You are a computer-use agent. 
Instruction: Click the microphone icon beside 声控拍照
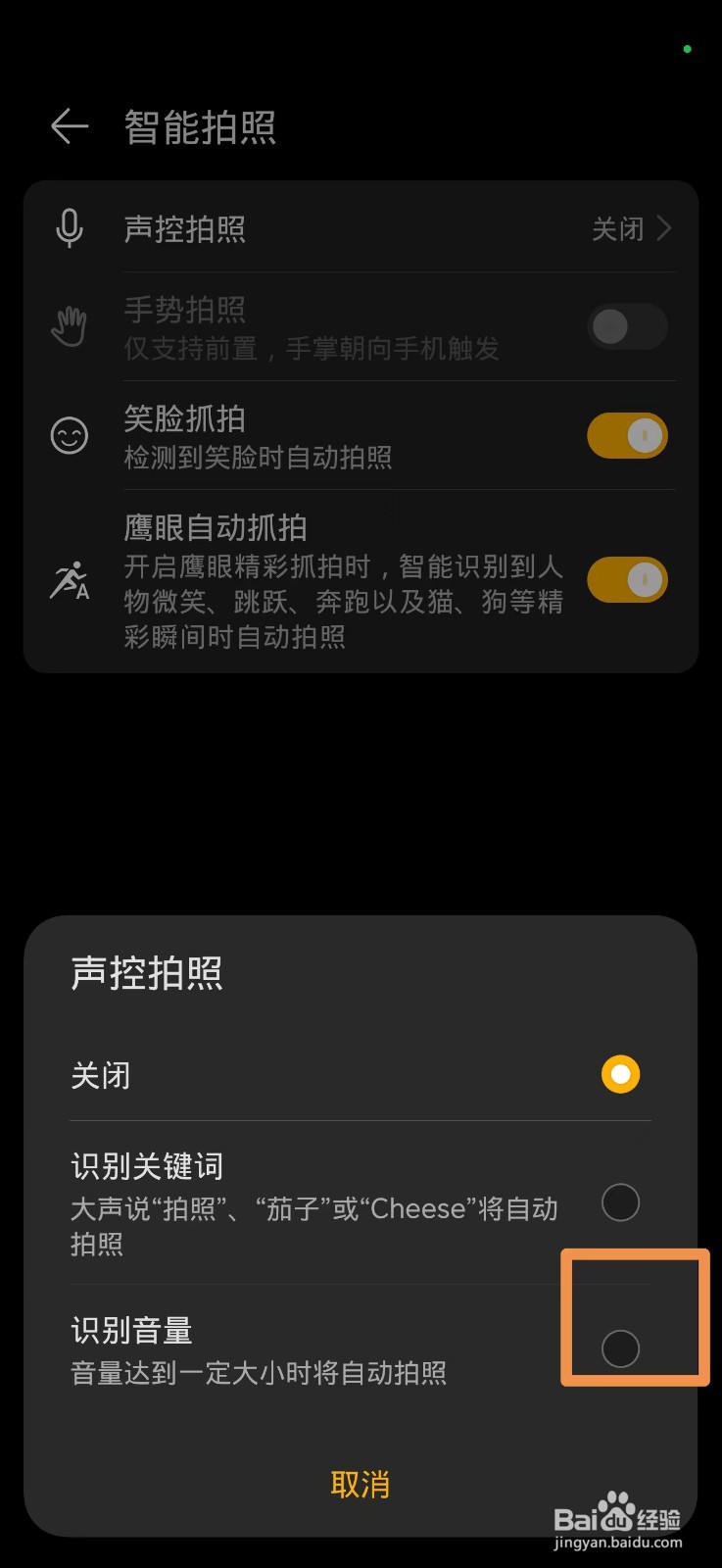[x=68, y=229]
